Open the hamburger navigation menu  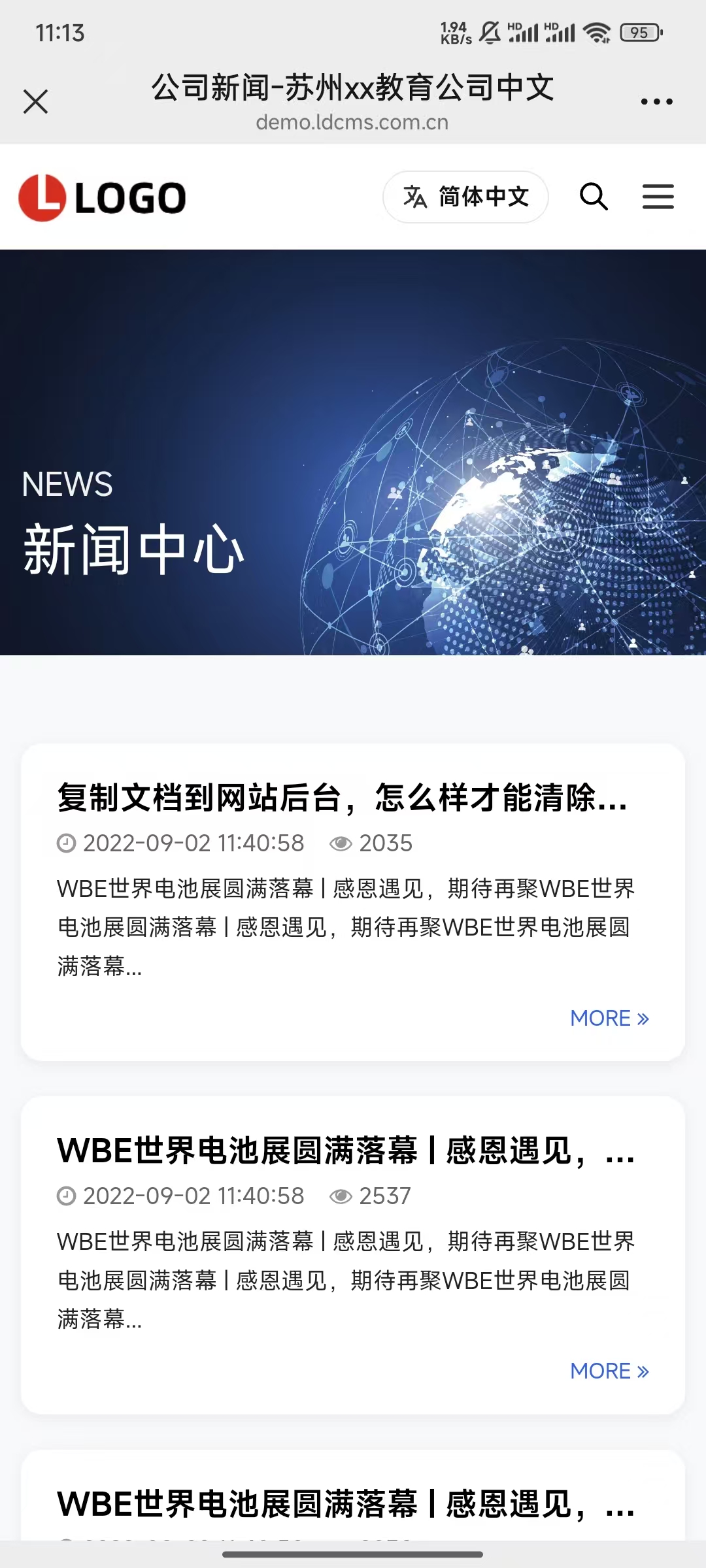[x=658, y=197]
